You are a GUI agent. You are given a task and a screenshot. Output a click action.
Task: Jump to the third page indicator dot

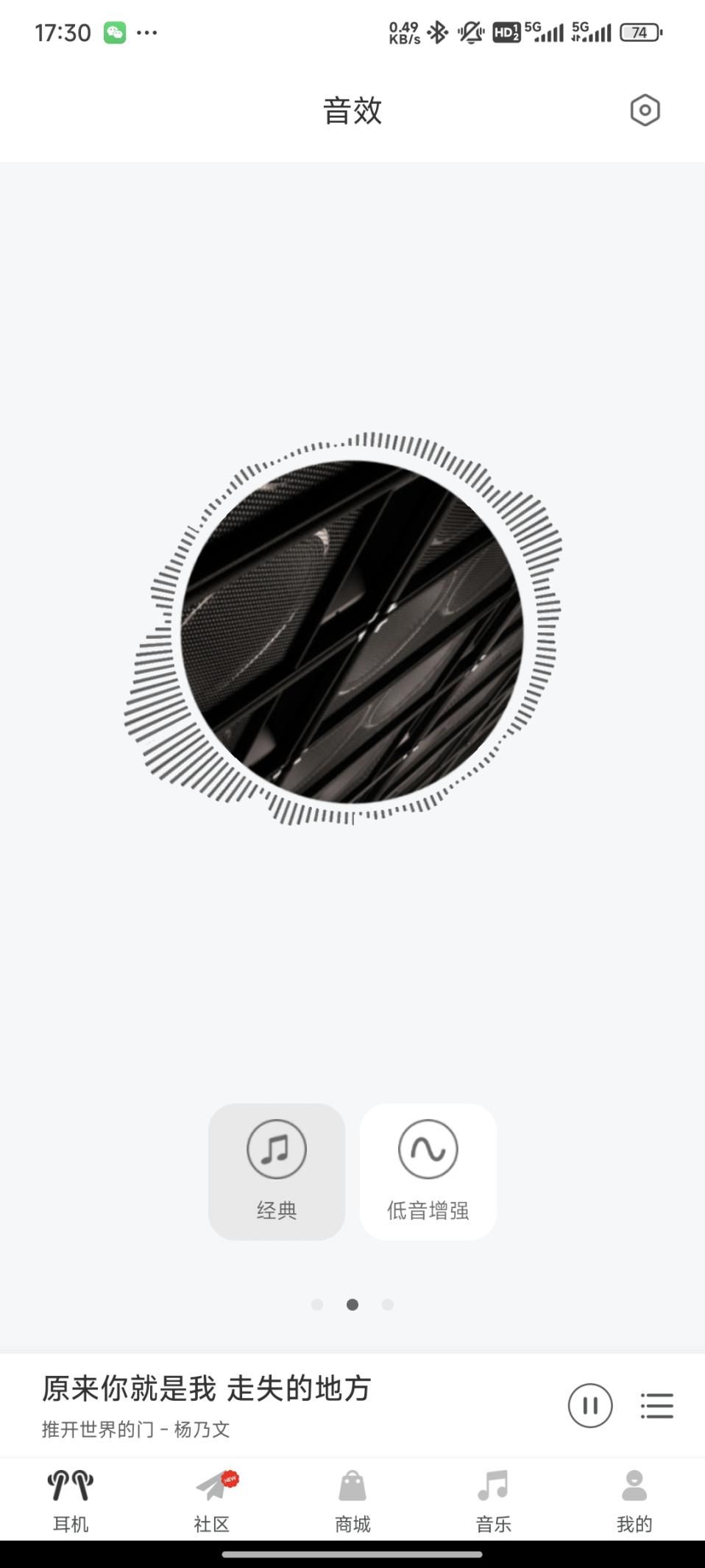[x=388, y=1304]
